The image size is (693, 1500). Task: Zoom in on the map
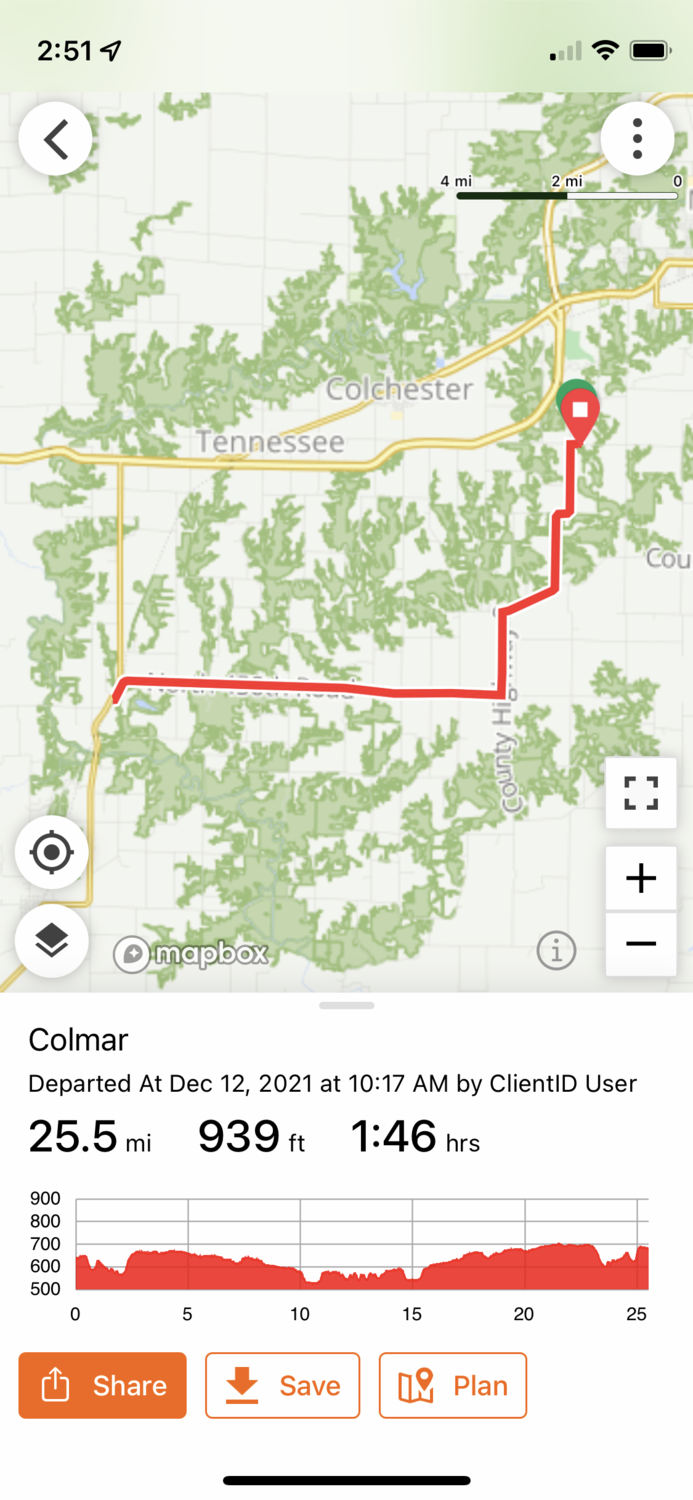640,878
